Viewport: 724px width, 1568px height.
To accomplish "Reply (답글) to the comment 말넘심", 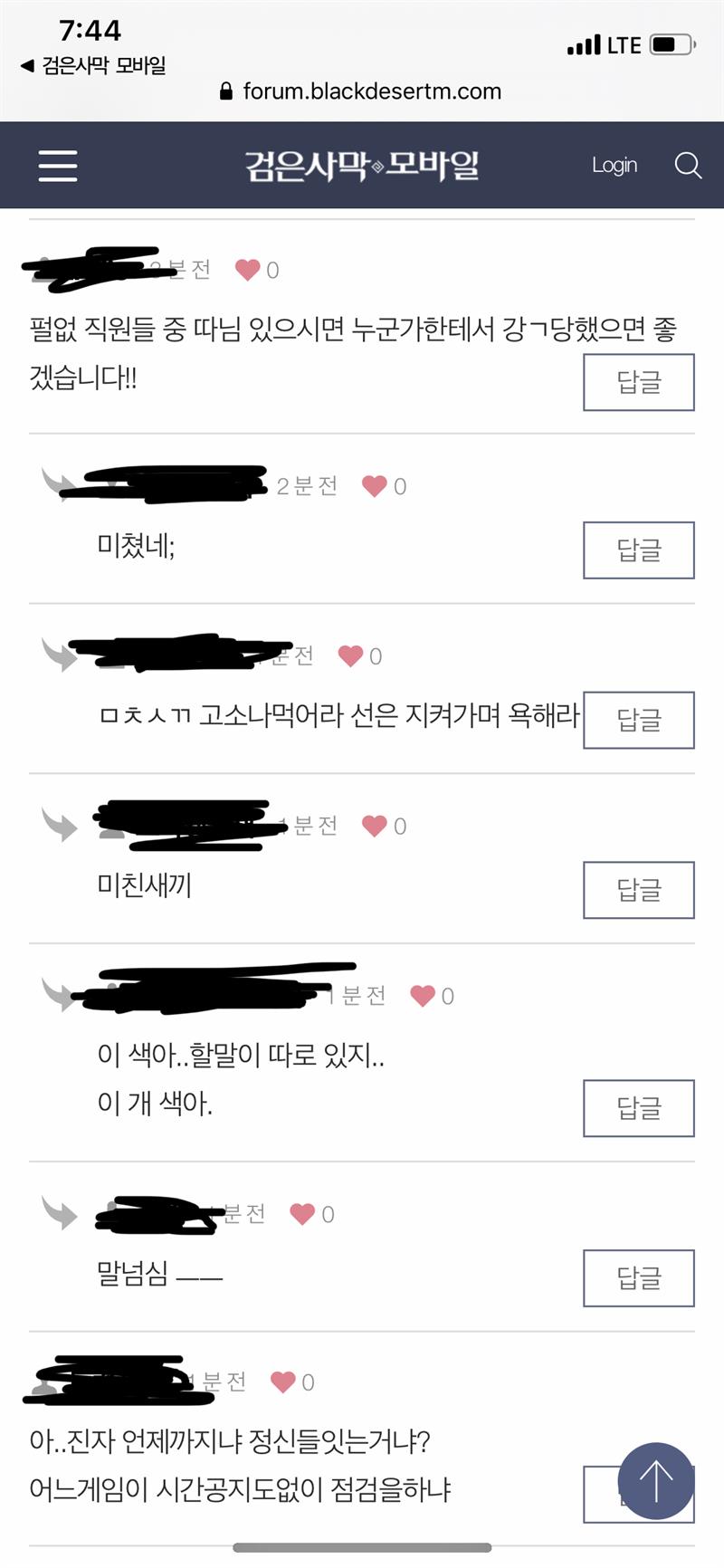I will click(x=638, y=1278).
